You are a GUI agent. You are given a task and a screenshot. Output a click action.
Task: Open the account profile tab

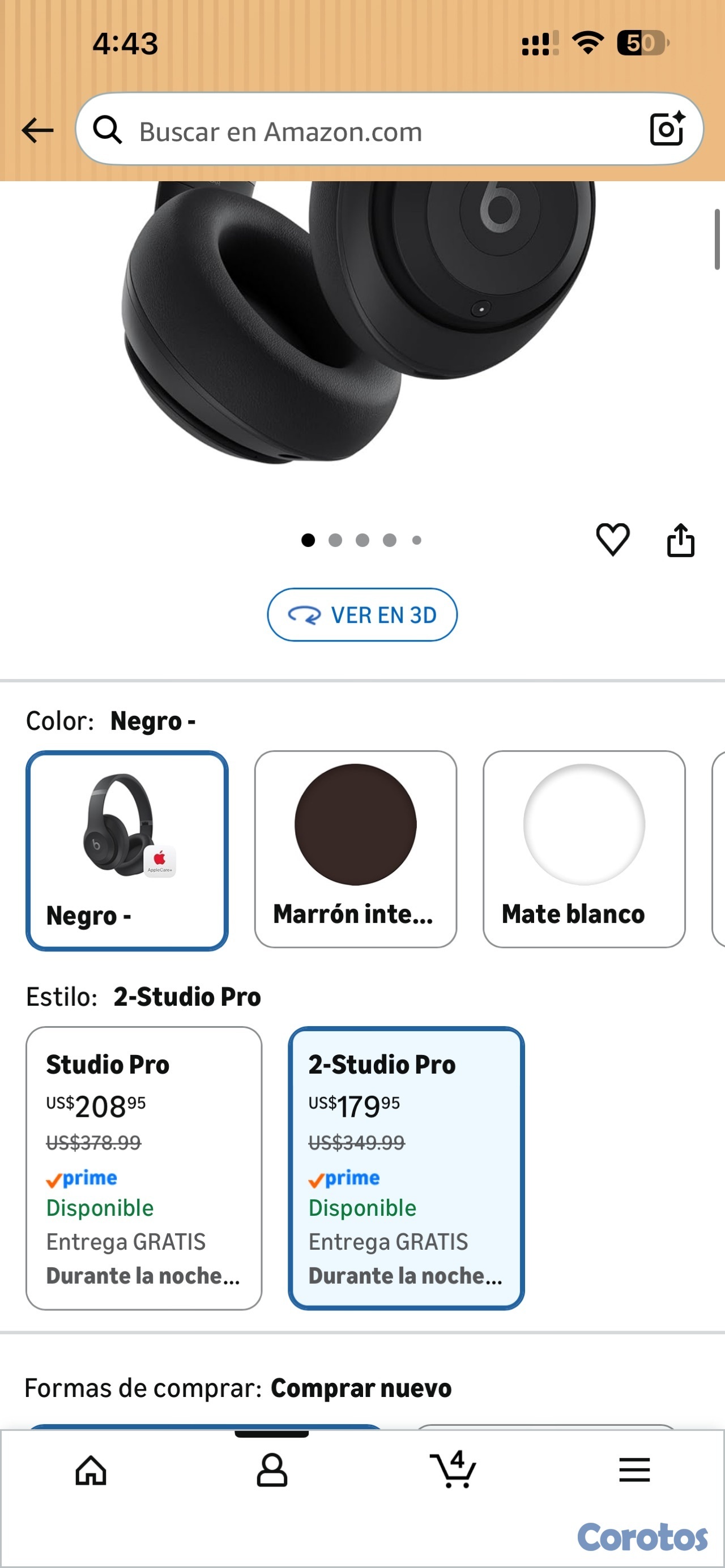click(271, 1471)
